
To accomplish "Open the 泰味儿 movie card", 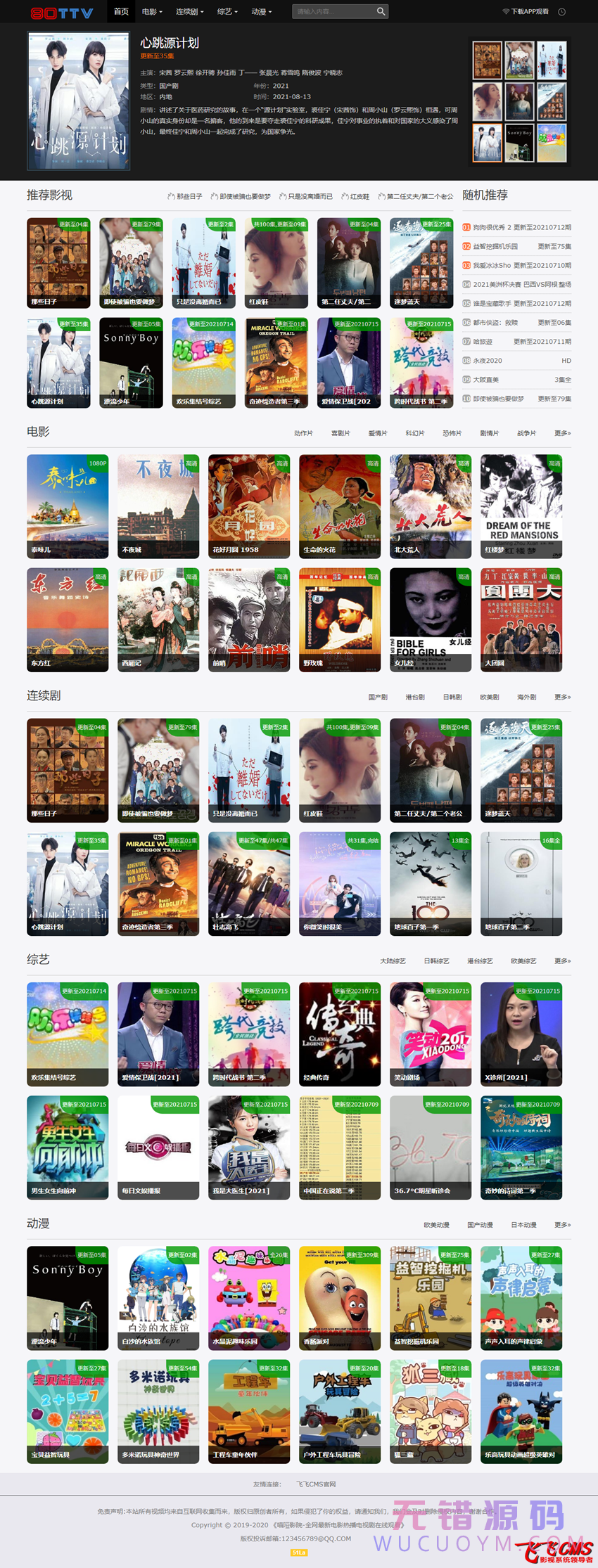I will pos(68,506).
